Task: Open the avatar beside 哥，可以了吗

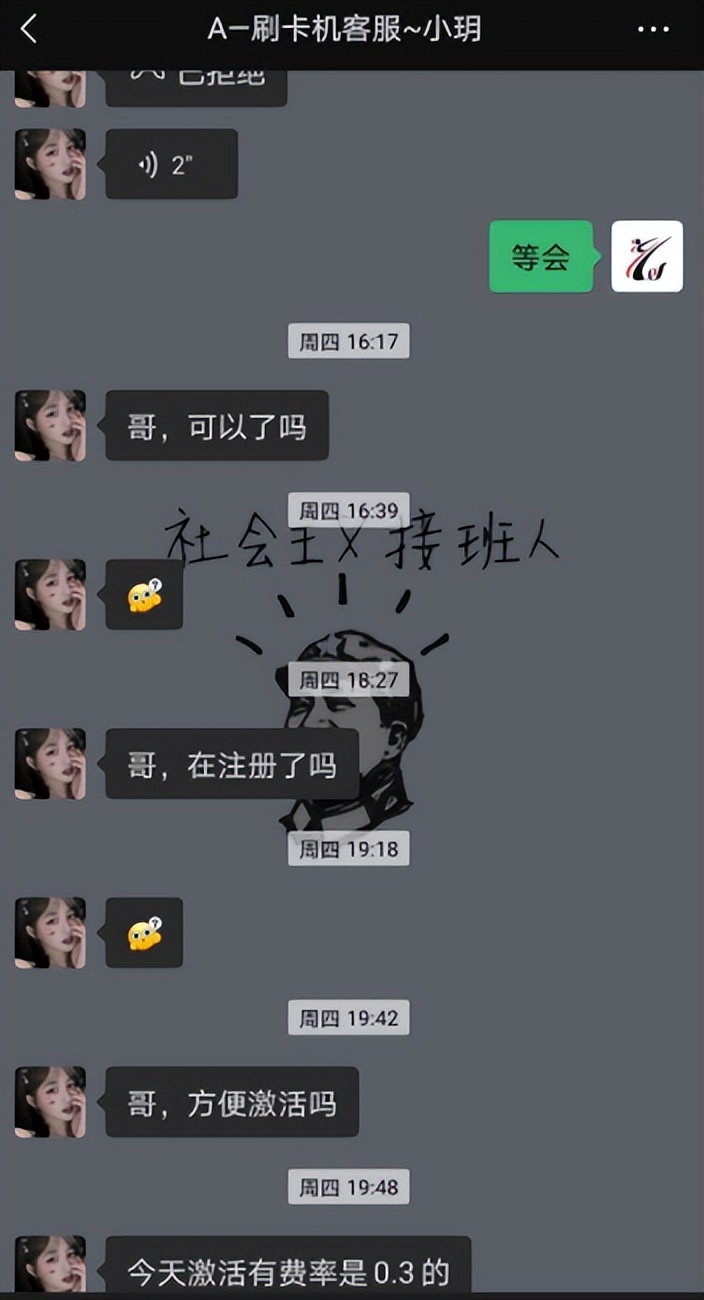Action: tap(50, 426)
